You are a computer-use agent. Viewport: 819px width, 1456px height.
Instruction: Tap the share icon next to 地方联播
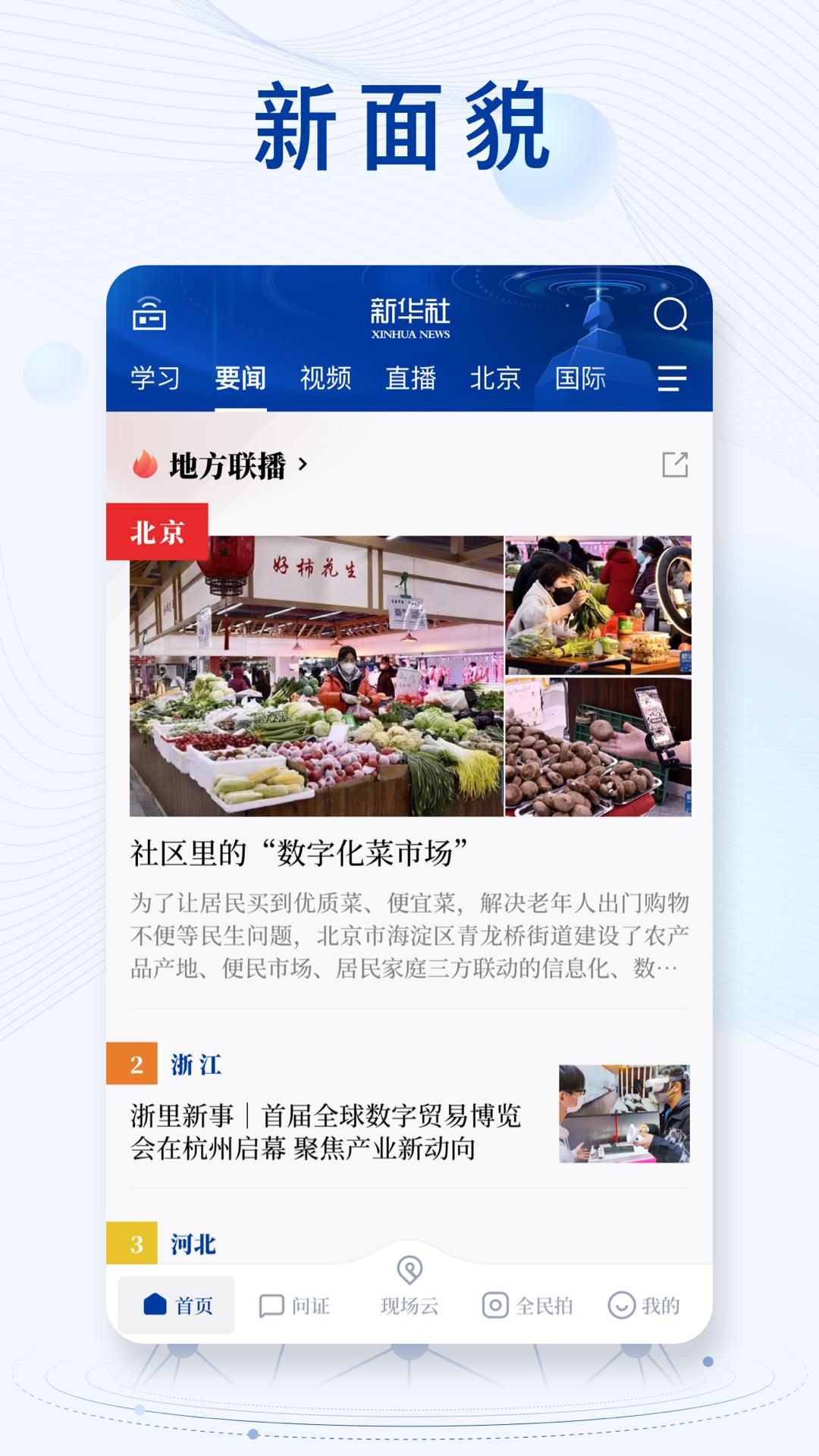pyautogui.click(x=673, y=466)
